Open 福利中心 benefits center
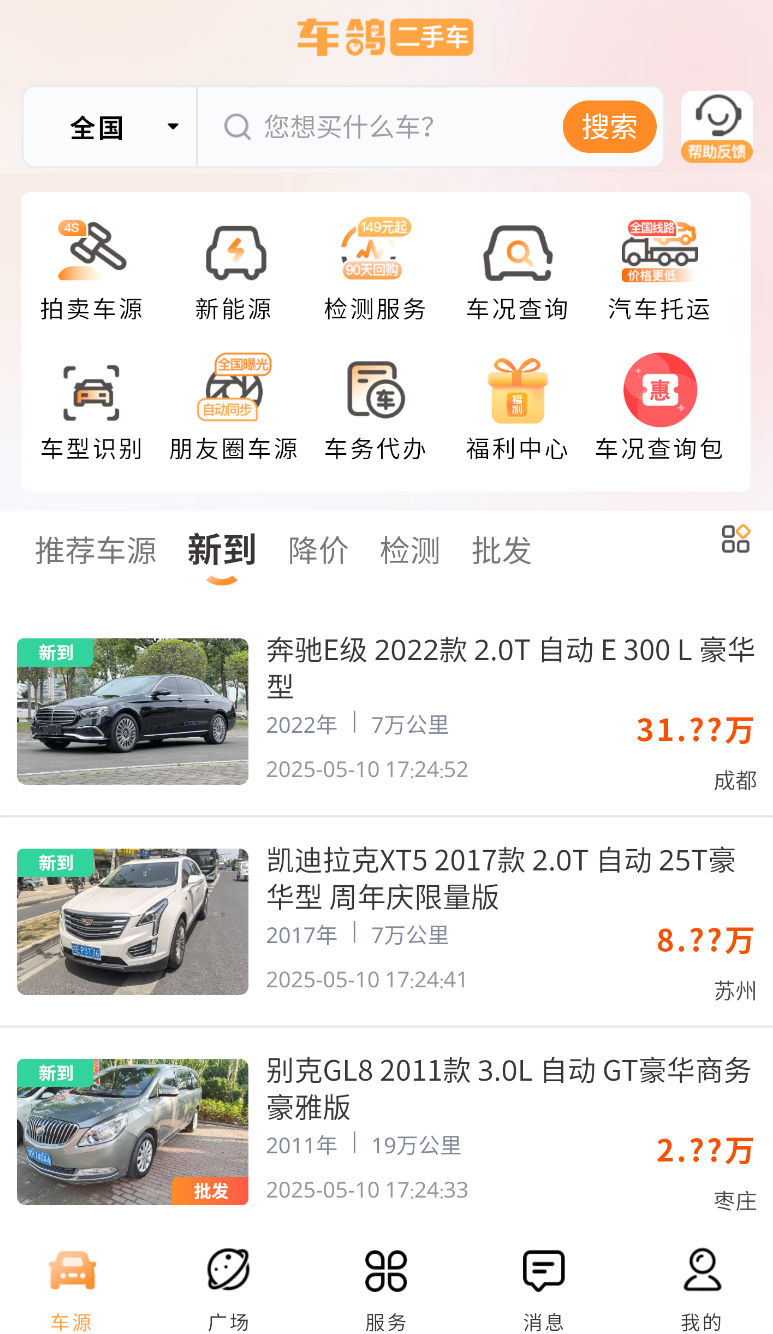 coord(517,411)
